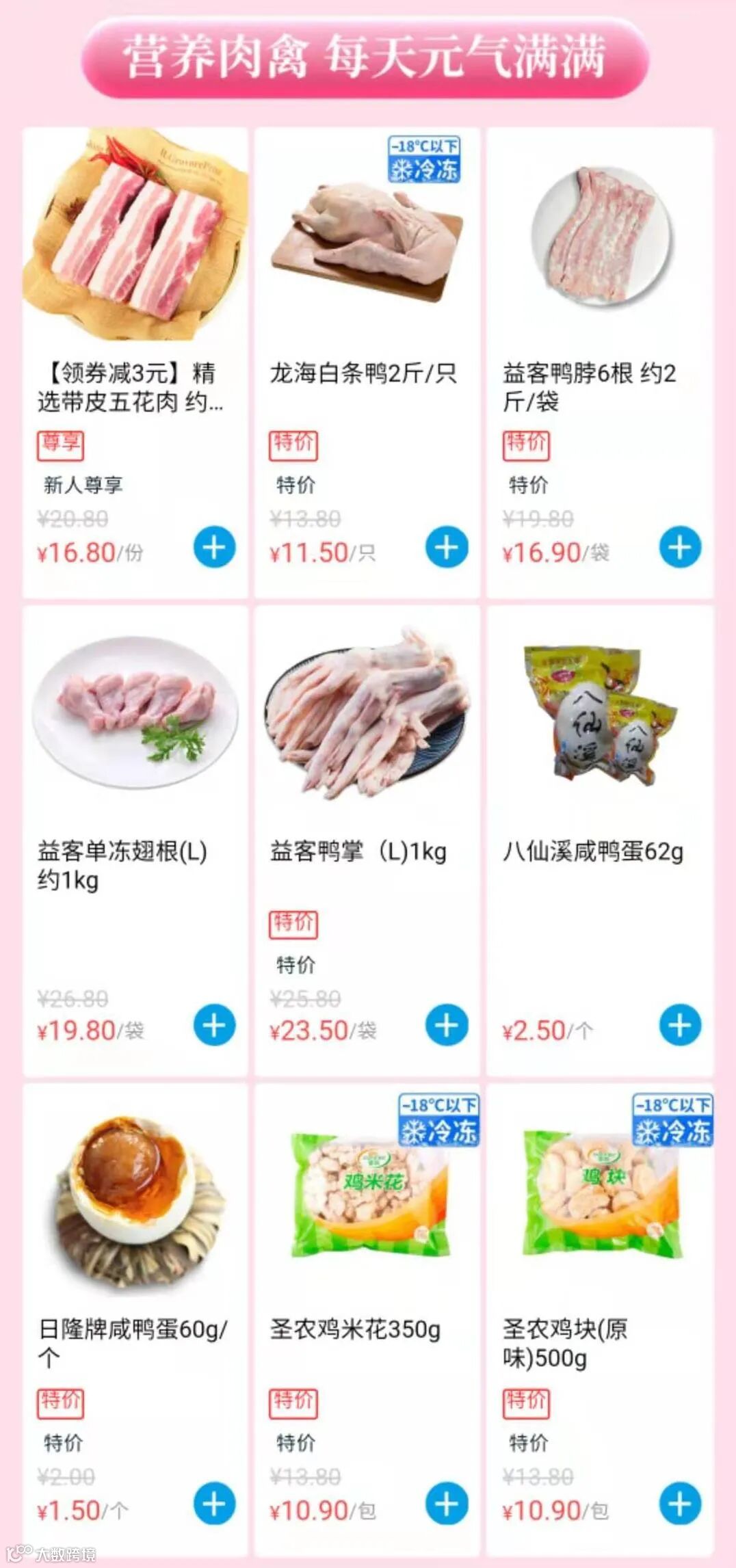
Task: Add 八仙溪咸鸭蛋 to cart
Action: coord(680,1025)
